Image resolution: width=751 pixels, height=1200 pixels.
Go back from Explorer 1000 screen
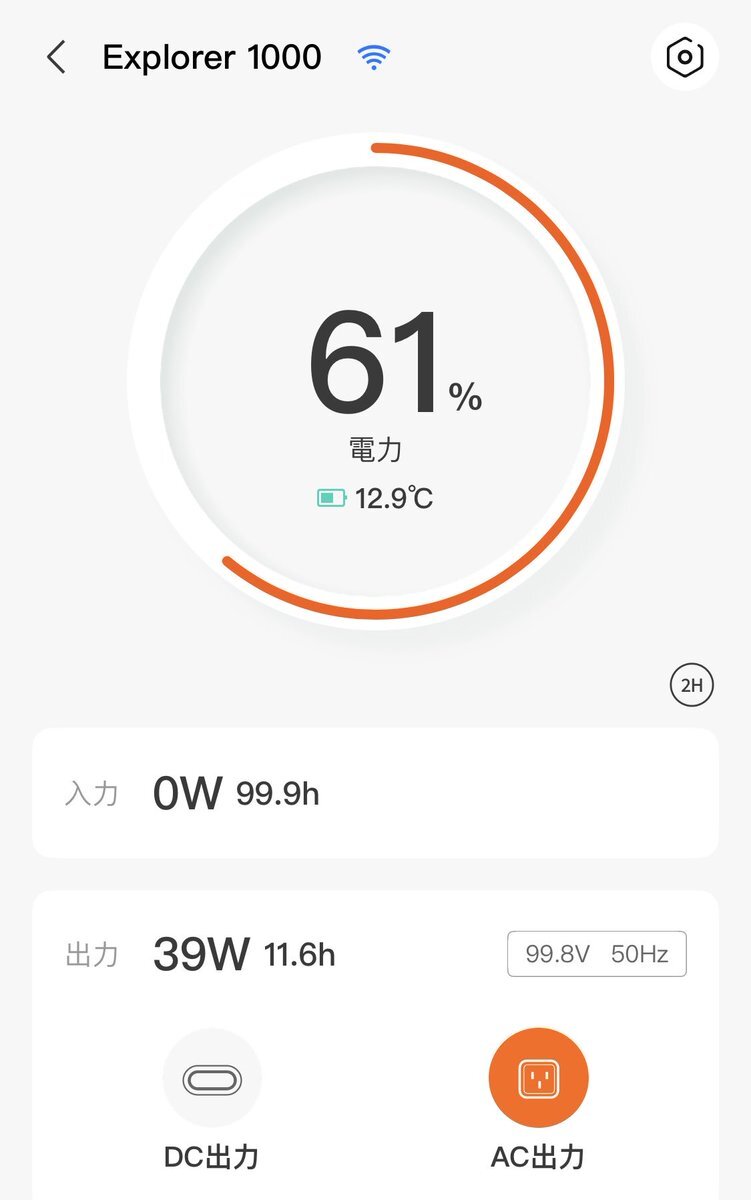[56, 58]
